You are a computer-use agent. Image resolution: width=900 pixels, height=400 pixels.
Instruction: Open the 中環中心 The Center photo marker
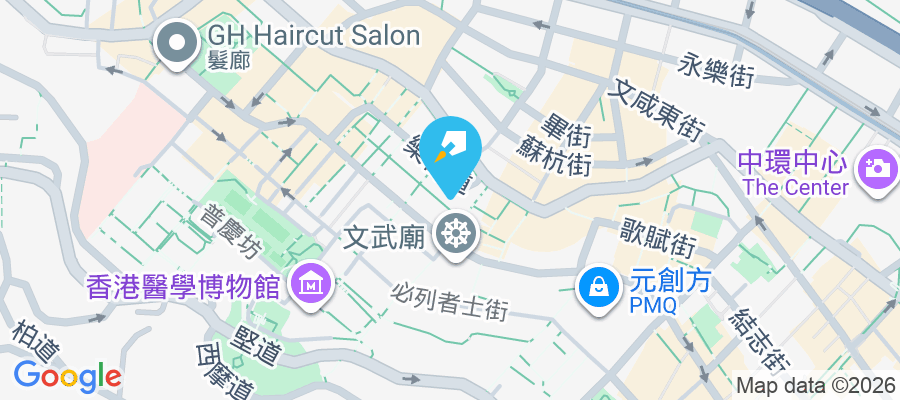(x=876, y=166)
